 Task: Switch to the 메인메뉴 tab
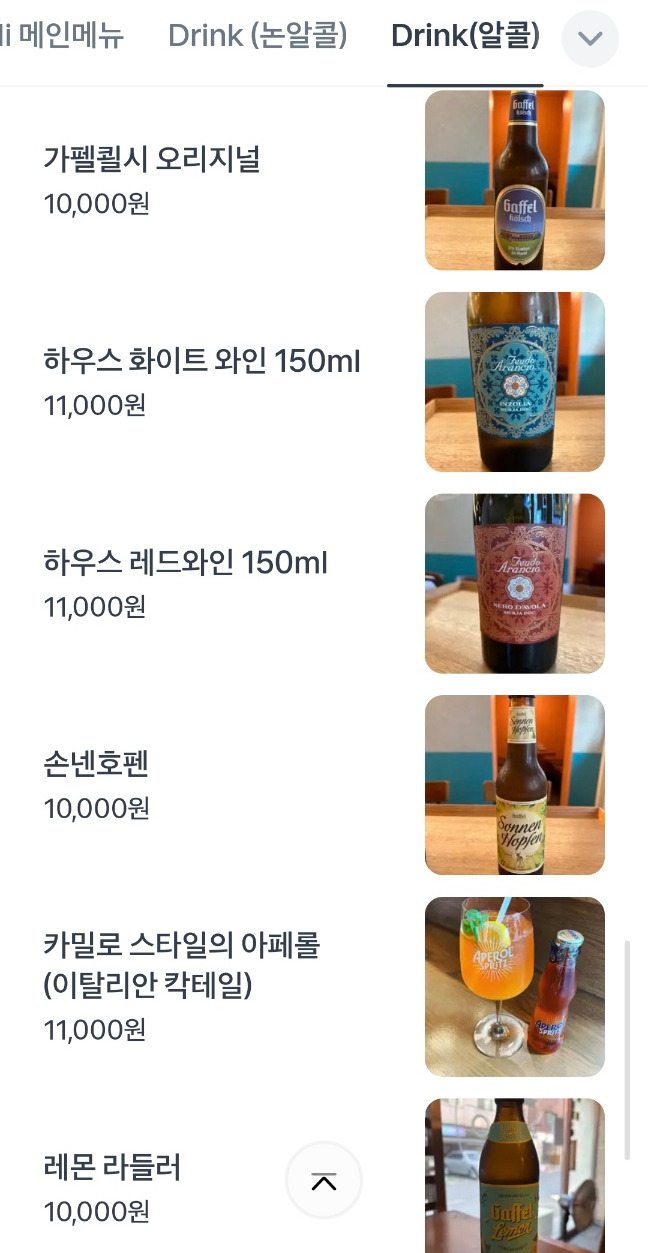[x=62, y=36]
